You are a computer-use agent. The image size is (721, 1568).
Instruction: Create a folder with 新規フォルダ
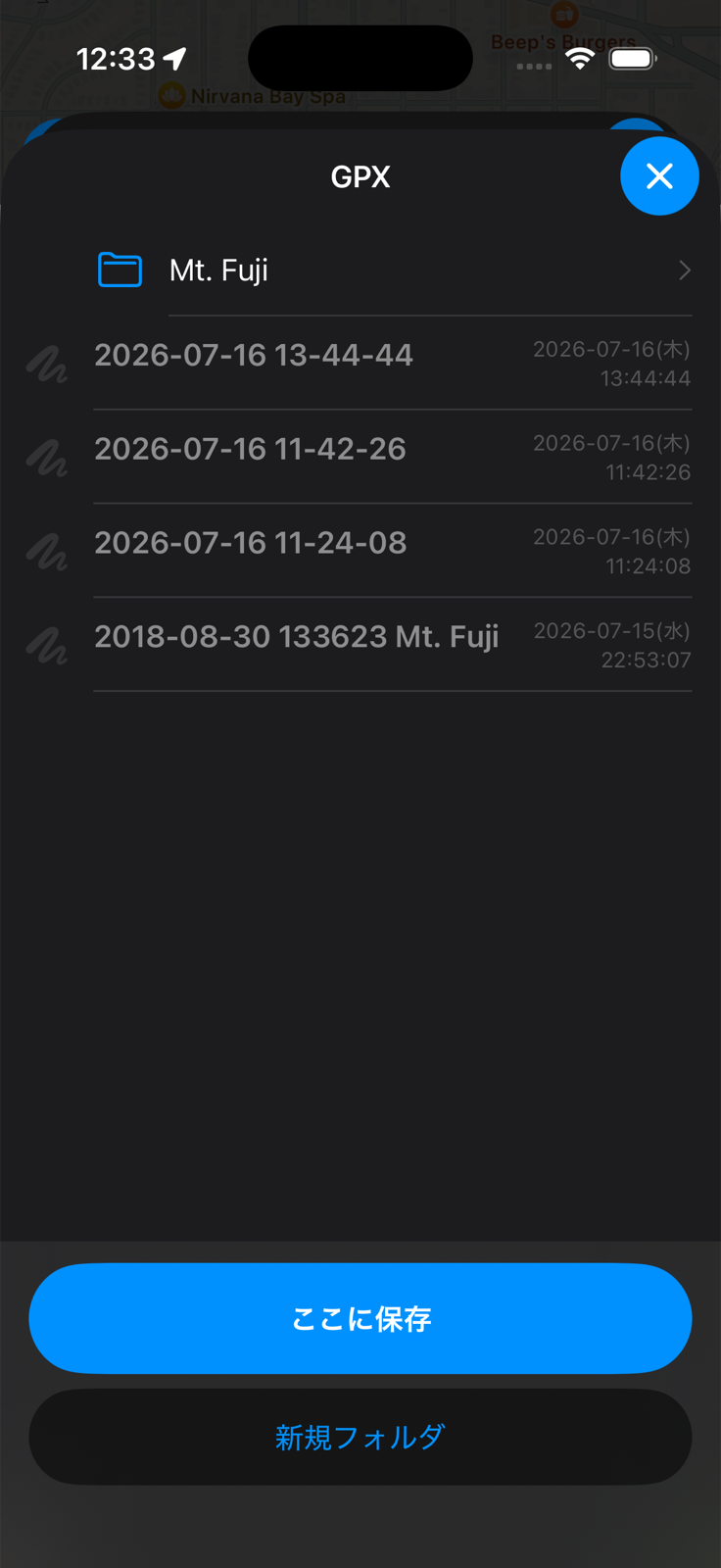click(x=360, y=1437)
